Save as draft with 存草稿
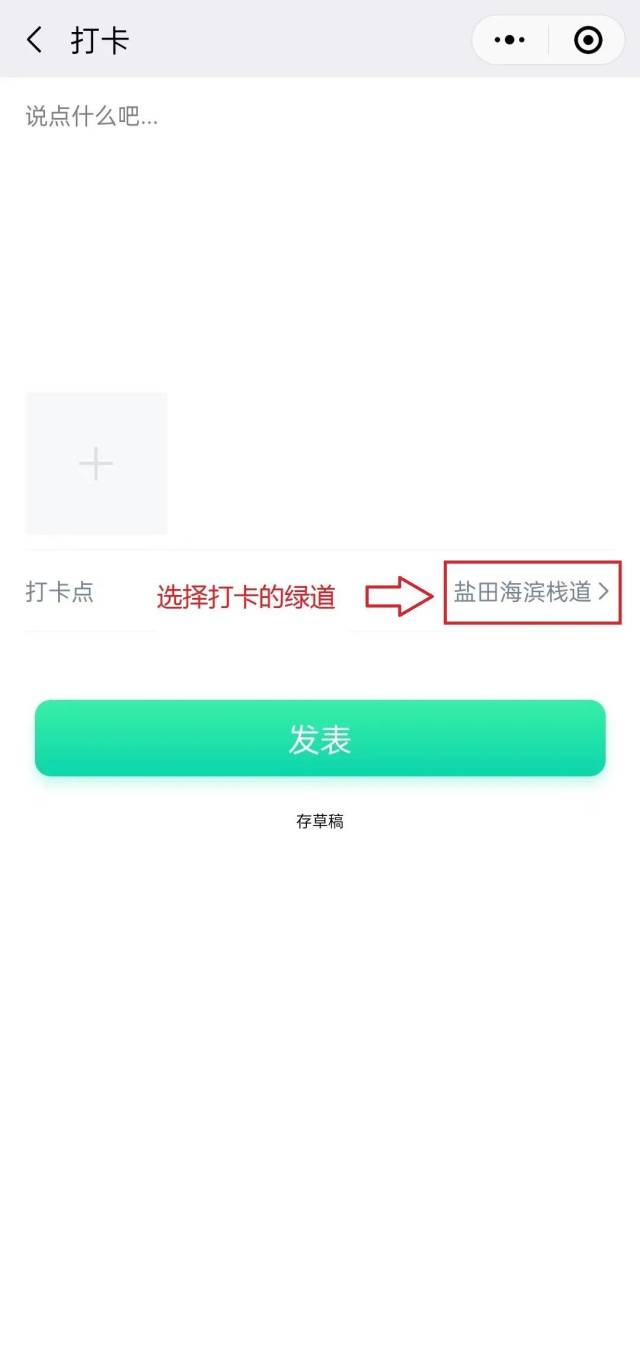The height and width of the screenshot is (1347, 640). pos(320,821)
